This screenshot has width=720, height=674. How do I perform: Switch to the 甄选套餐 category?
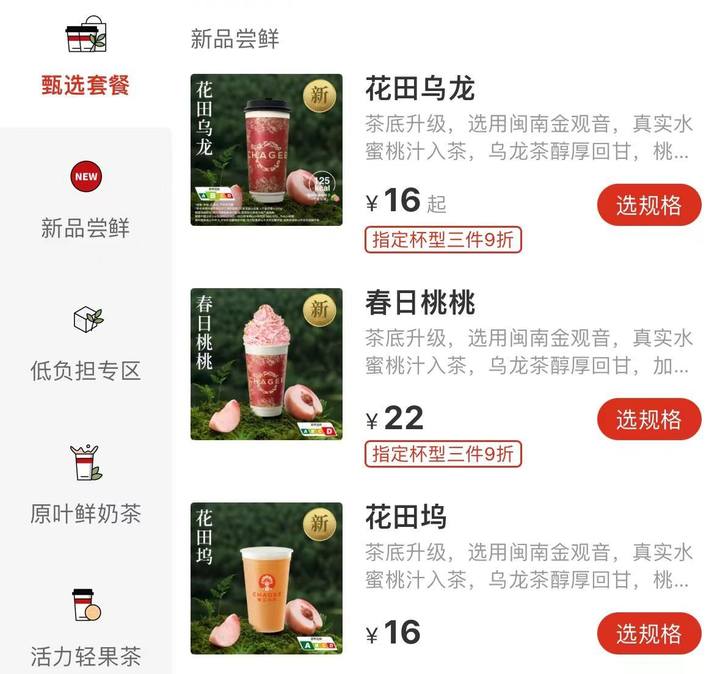[x=85, y=60]
